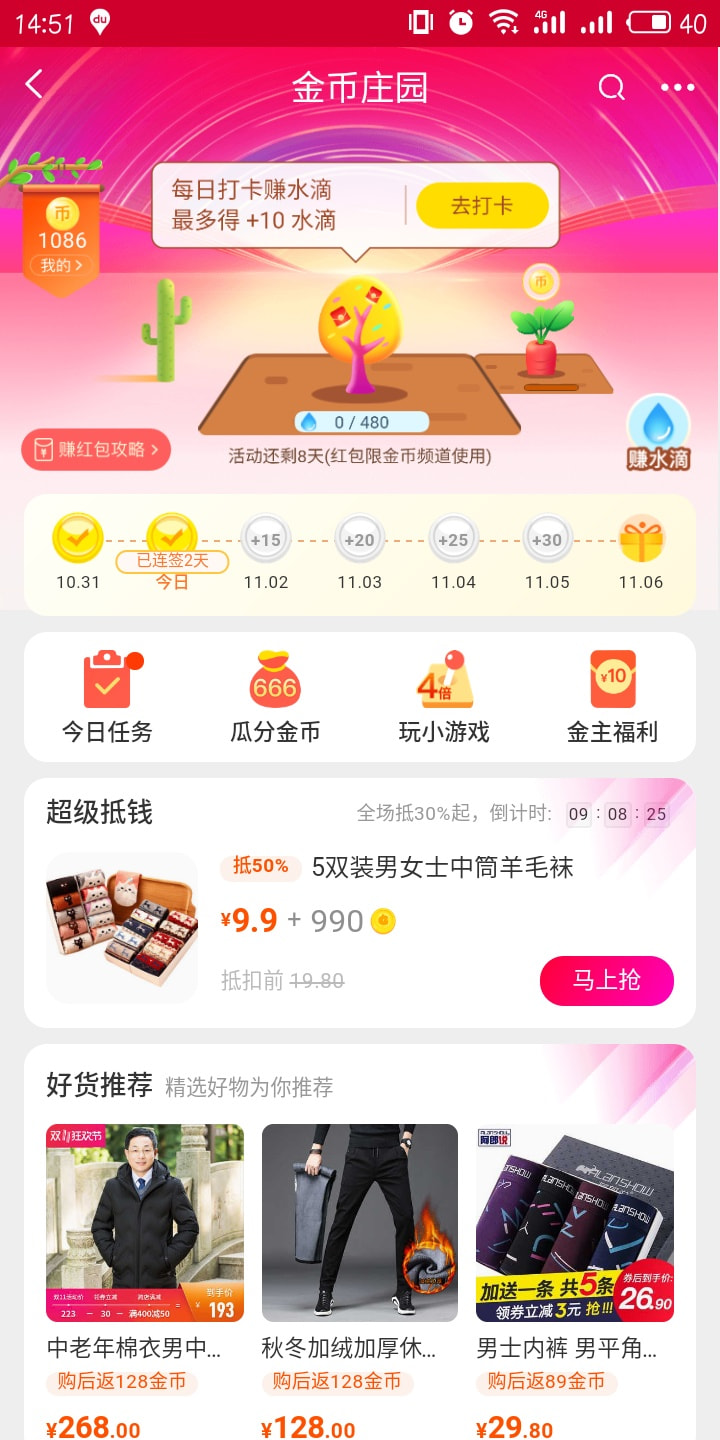Image resolution: width=720 pixels, height=1440 pixels.
Task: Open the search icon
Action: click(611, 88)
